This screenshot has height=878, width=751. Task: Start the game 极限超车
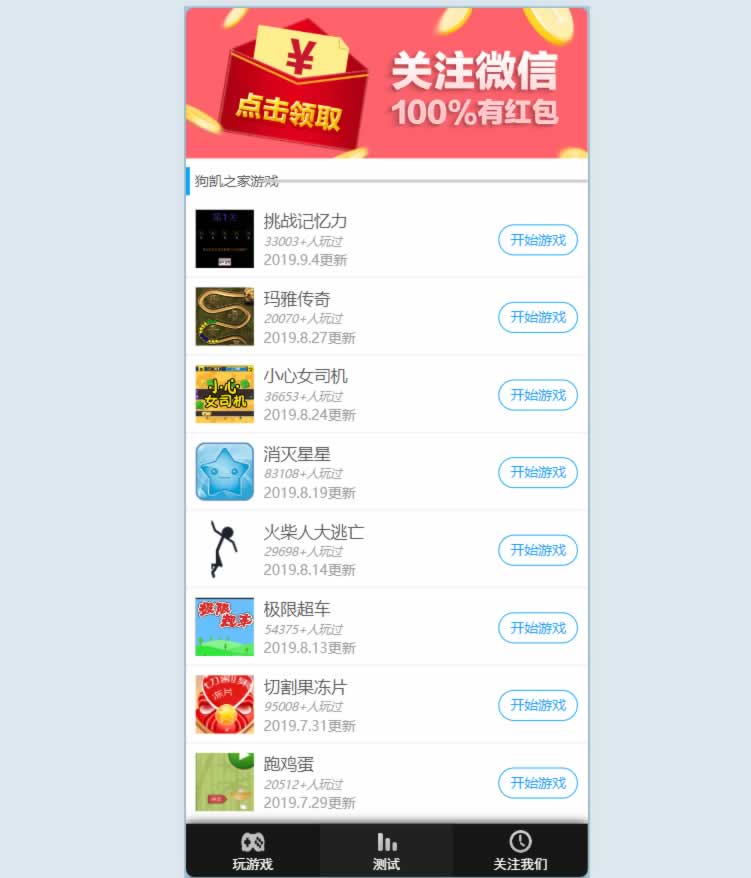point(538,628)
